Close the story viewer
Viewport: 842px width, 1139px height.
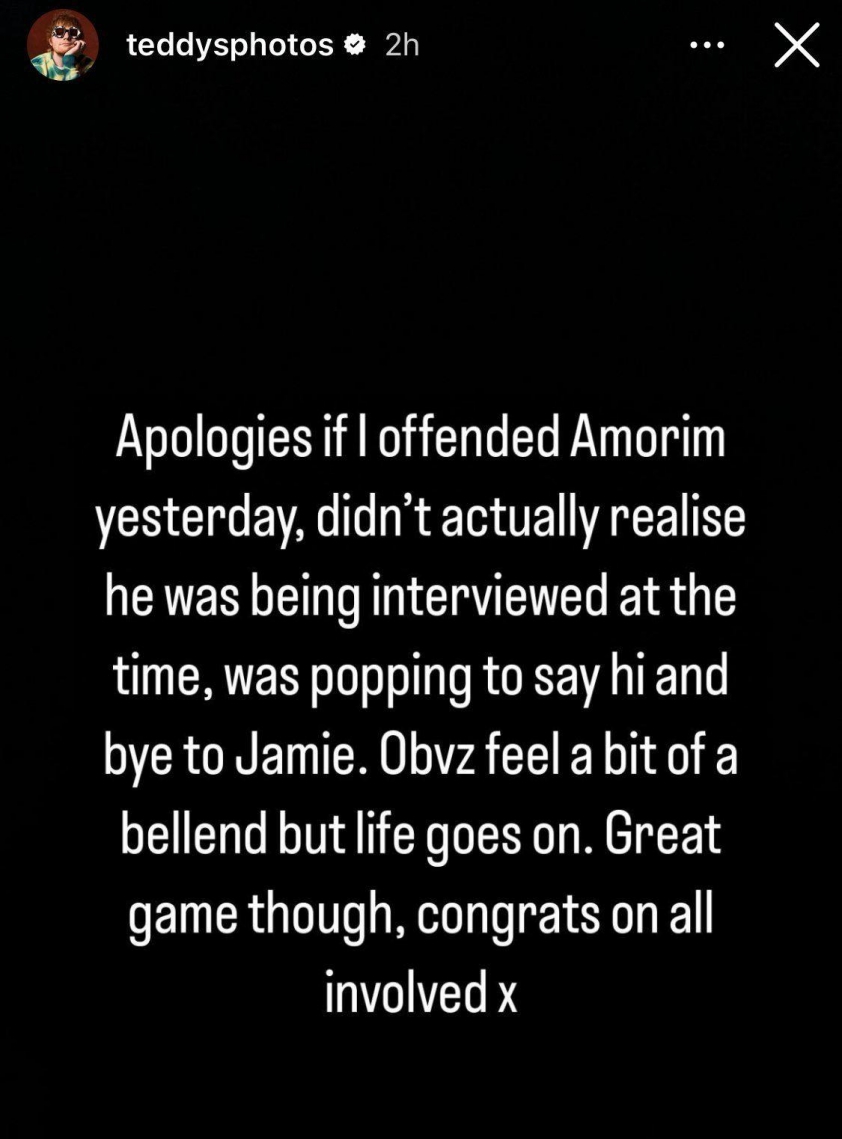point(797,45)
